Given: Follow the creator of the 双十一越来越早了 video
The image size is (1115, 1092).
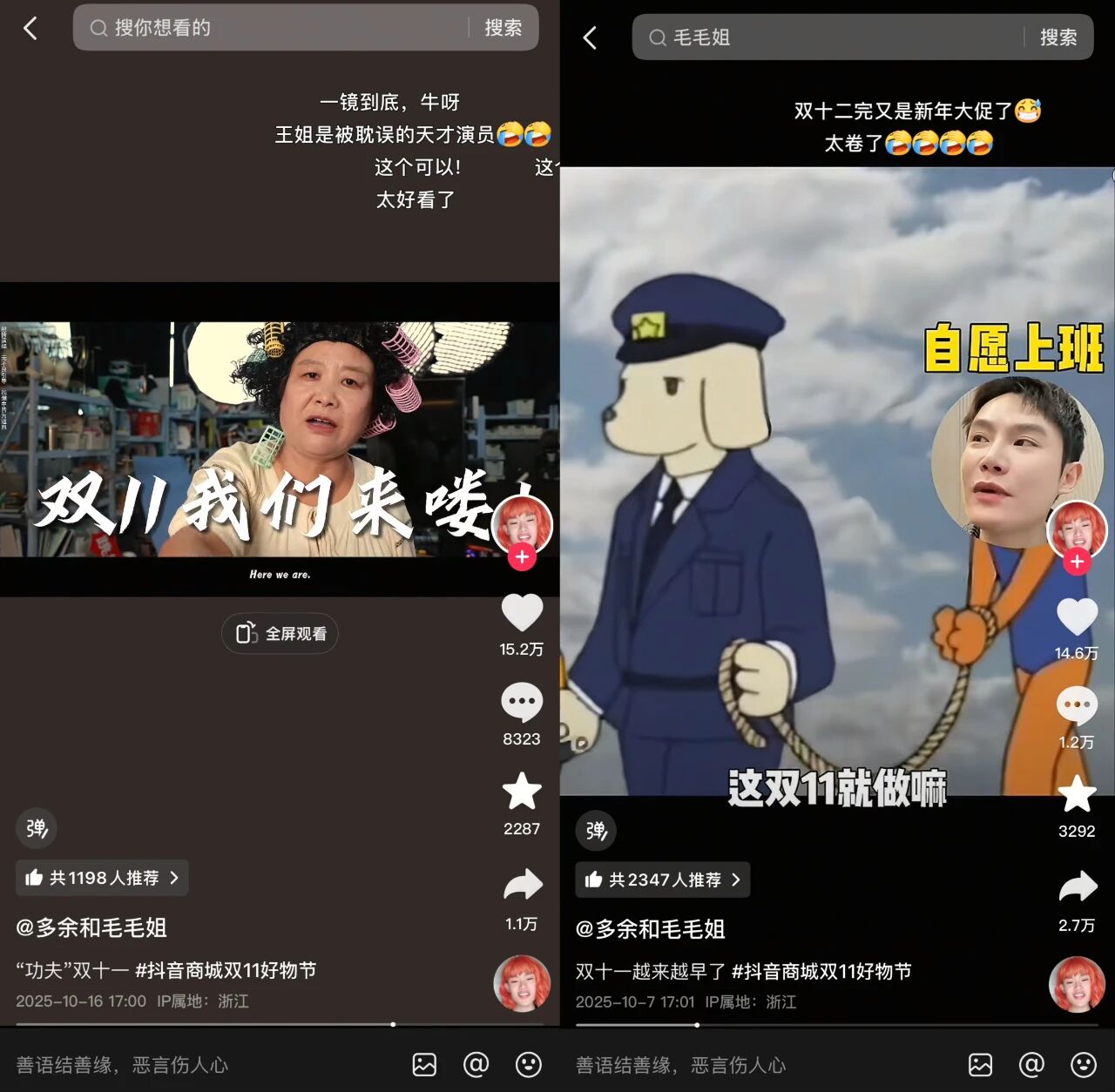Looking at the screenshot, I should (1077, 562).
